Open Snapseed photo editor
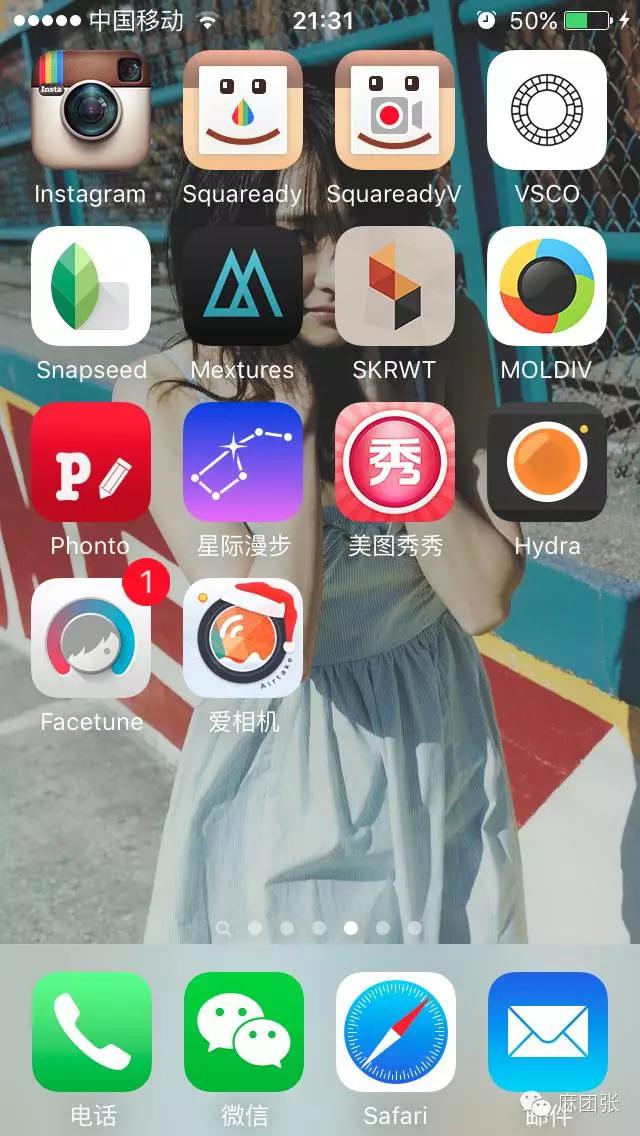Image resolution: width=640 pixels, height=1136 pixels. tap(91, 286)
